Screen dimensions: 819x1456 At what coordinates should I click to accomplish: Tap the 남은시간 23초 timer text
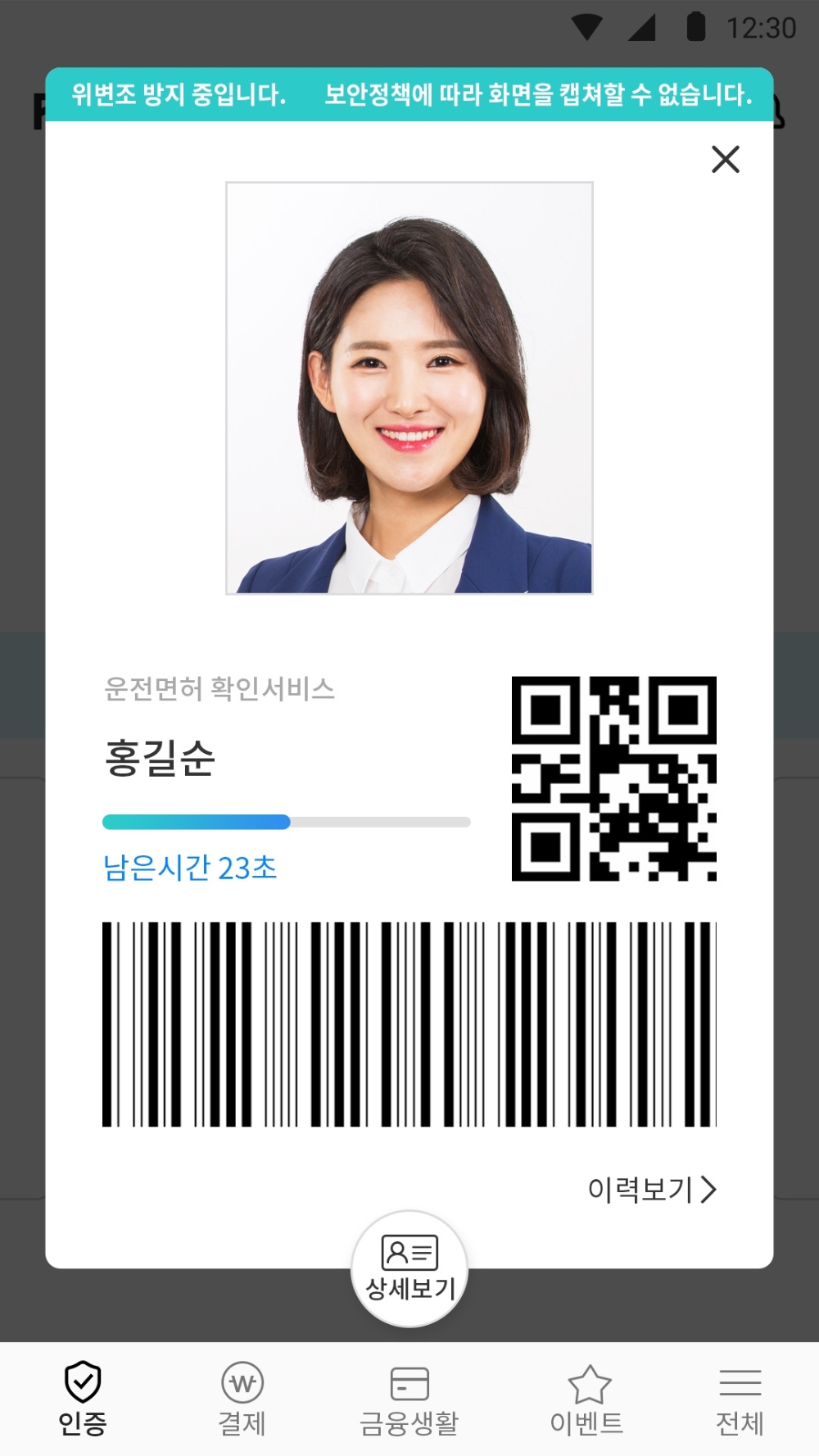click(190, 869)
